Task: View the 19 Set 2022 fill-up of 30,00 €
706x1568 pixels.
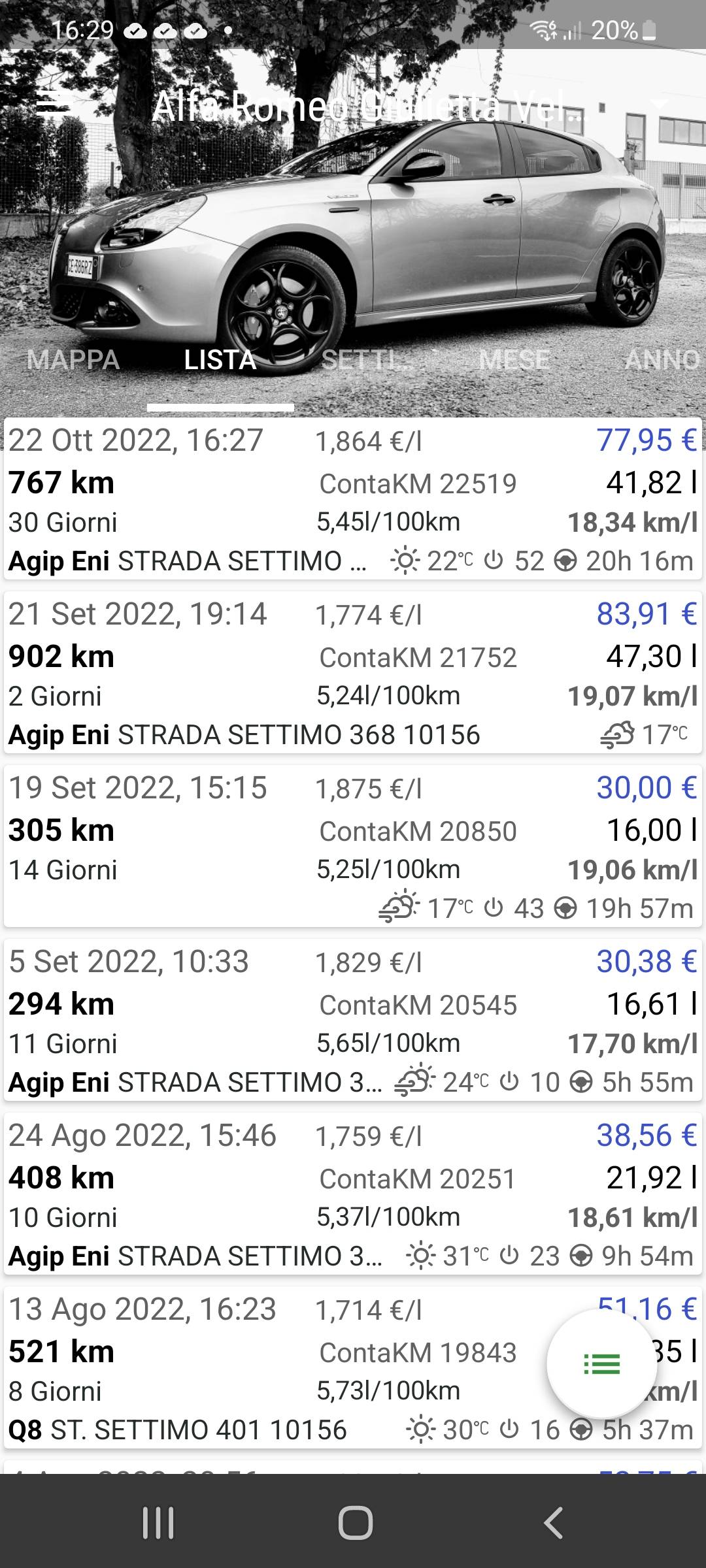Action: pyautogui.click(x=353, y=847)
